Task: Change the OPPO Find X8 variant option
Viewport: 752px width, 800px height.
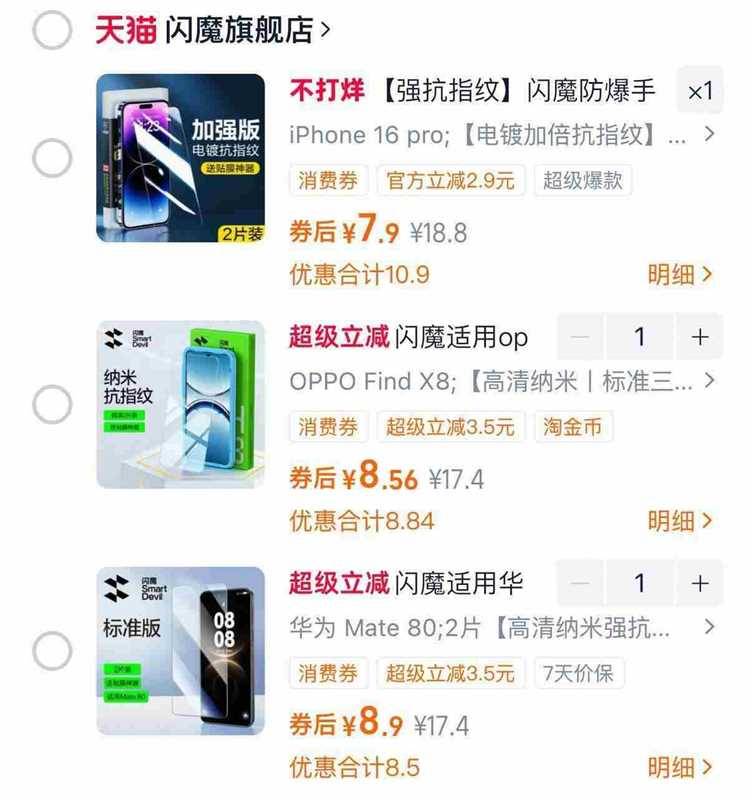Action: (x=500, y=381)
